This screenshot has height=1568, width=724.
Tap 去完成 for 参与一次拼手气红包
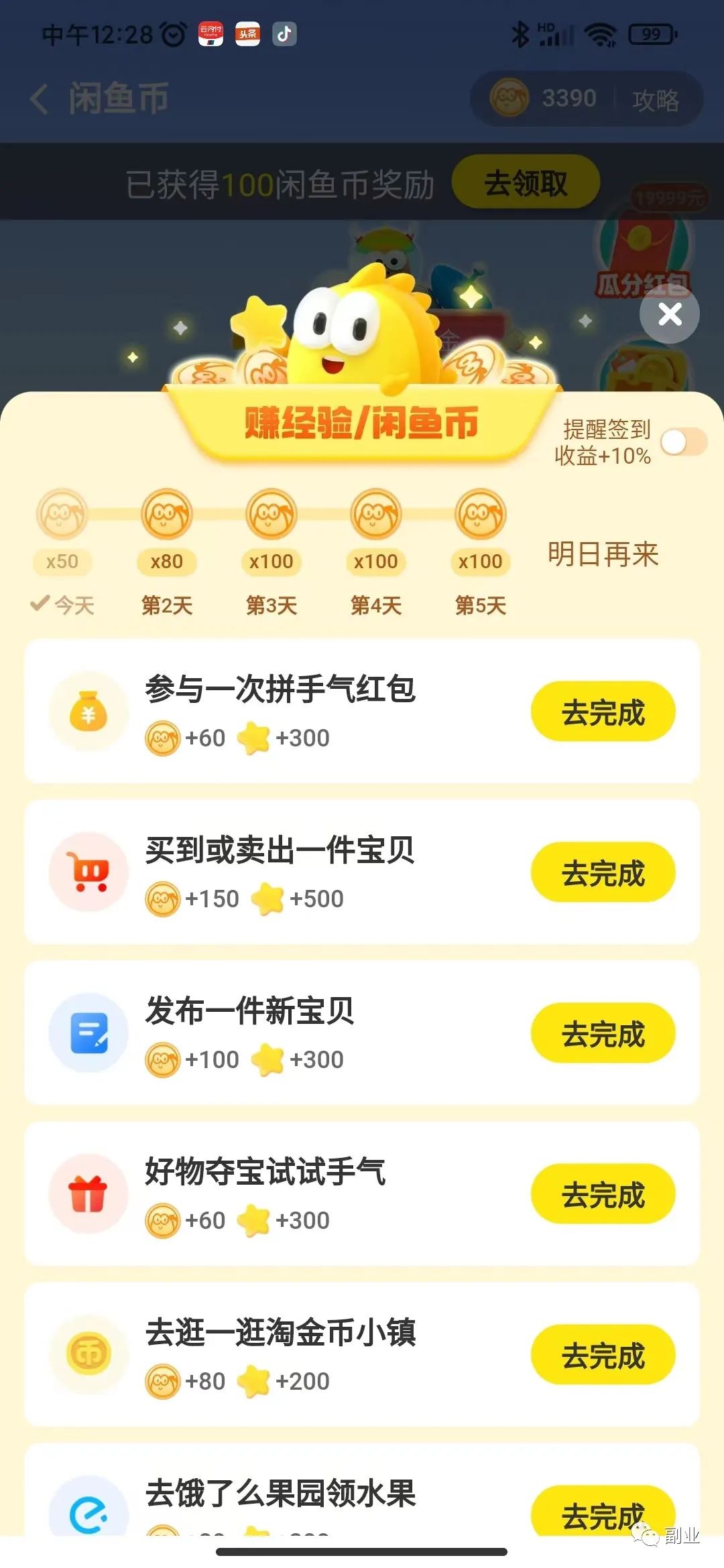pyautogui.click(x=603, y=712)
